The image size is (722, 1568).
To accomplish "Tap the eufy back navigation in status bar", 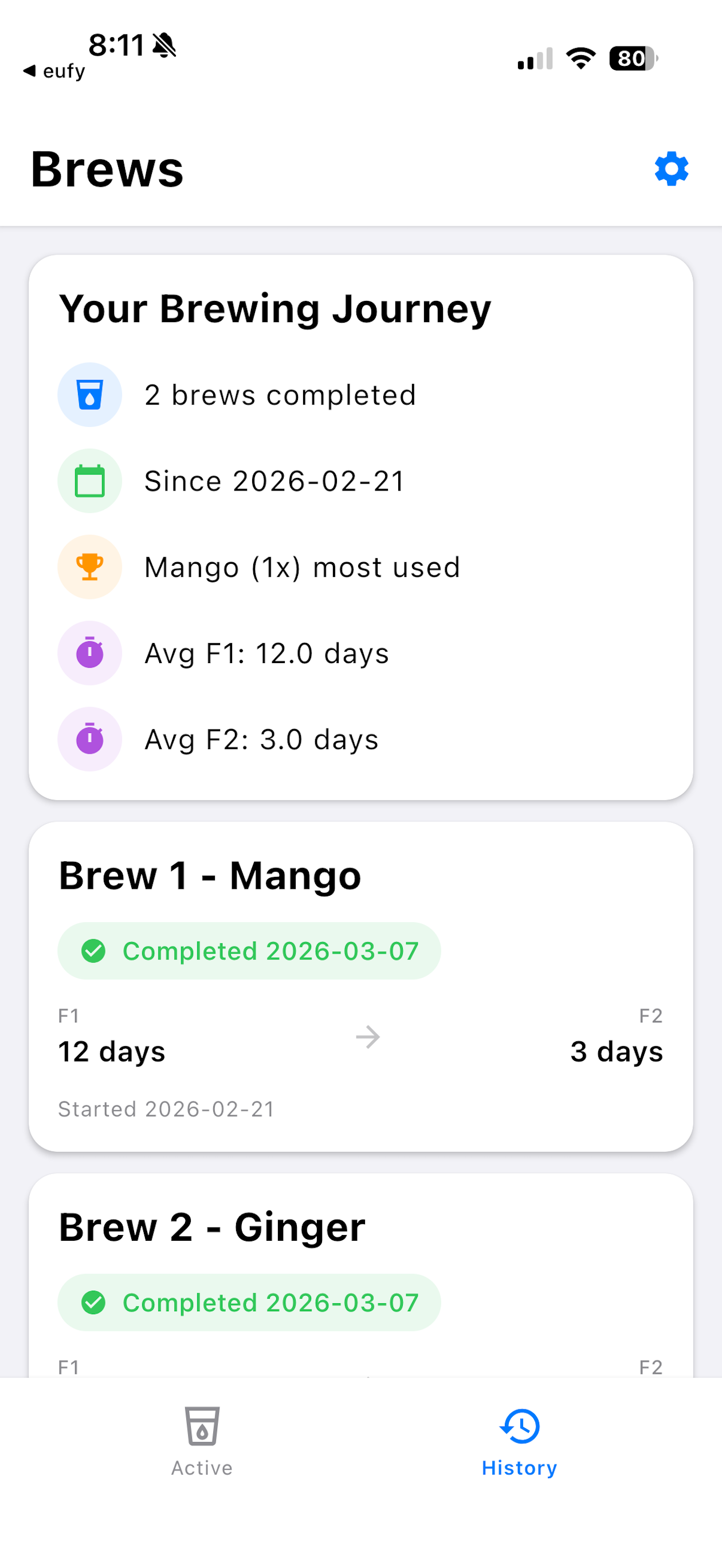I will [x=55, y=70].
